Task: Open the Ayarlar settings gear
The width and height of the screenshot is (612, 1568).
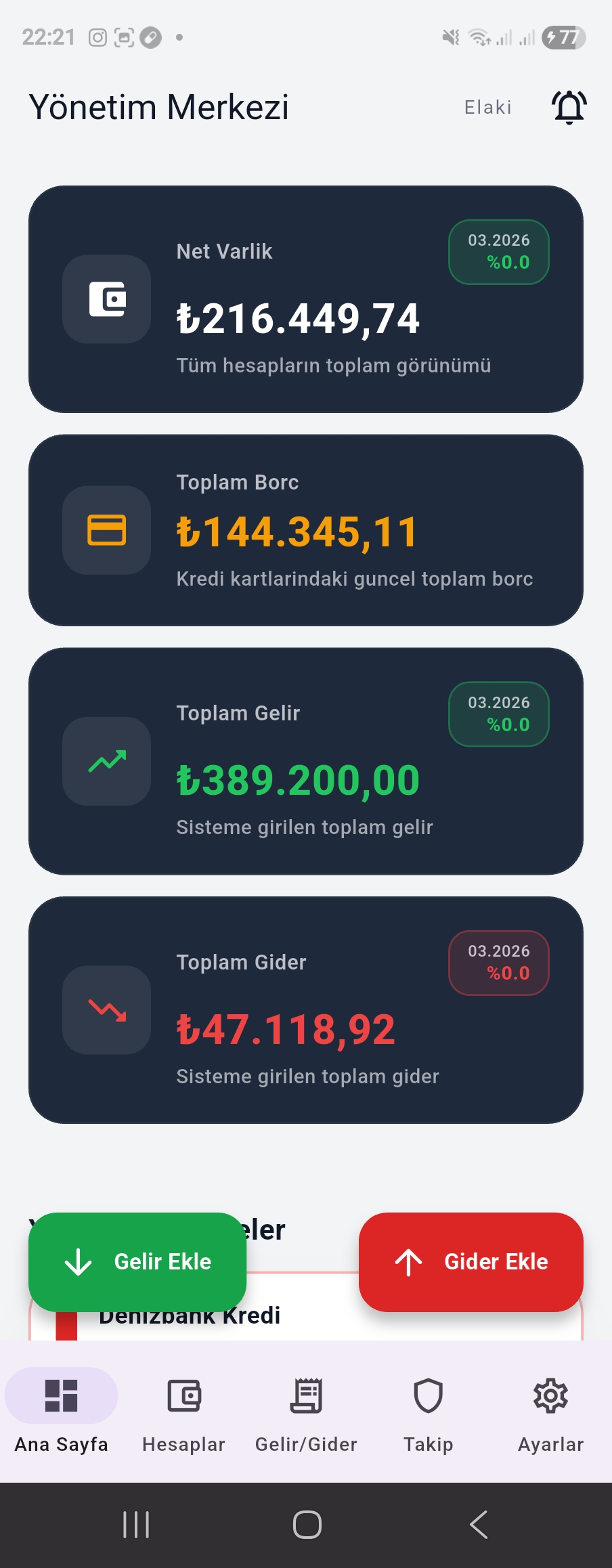Action: coord(550,1395)
